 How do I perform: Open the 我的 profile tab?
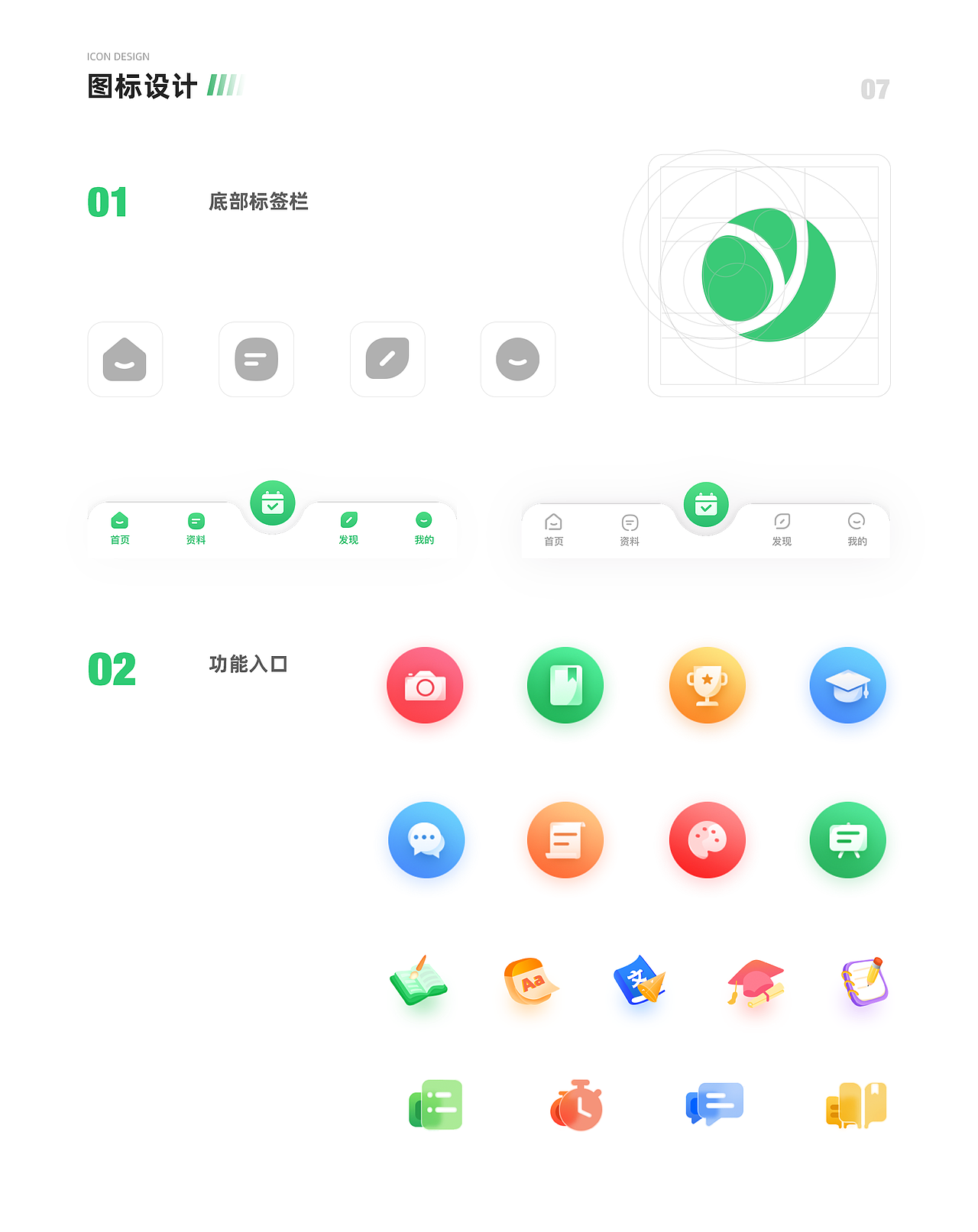click(x=424, y=529)
